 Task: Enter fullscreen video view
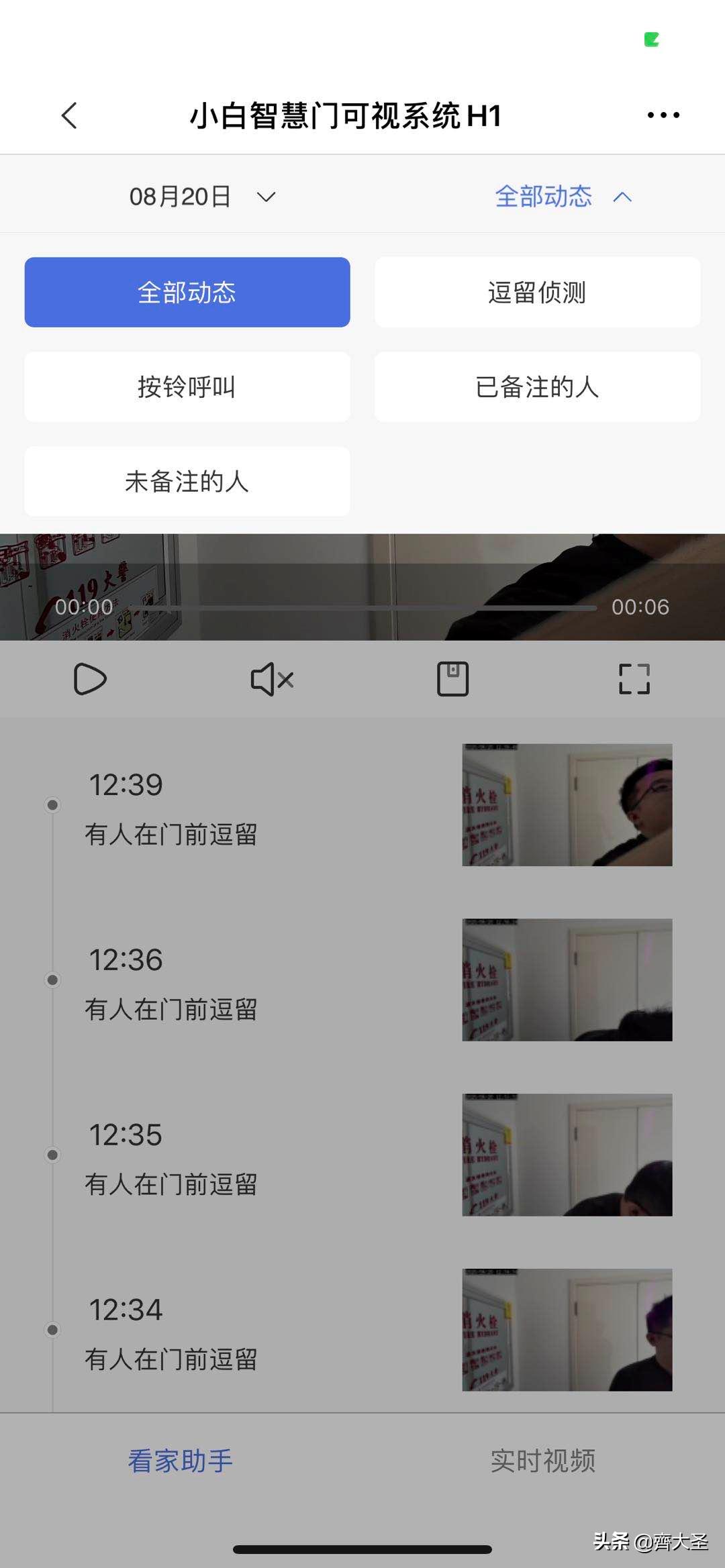pos(634,679)
